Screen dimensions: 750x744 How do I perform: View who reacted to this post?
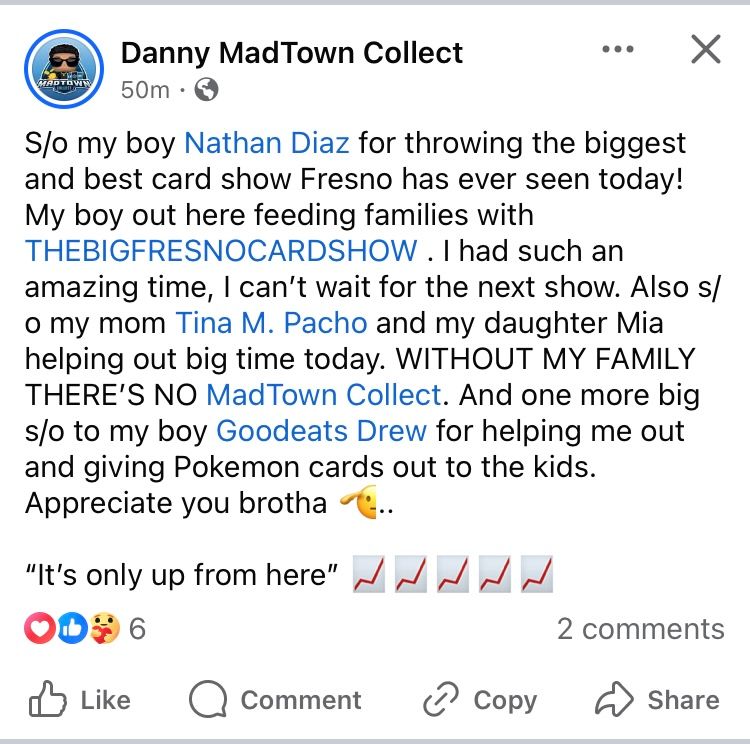pos(86,629)
